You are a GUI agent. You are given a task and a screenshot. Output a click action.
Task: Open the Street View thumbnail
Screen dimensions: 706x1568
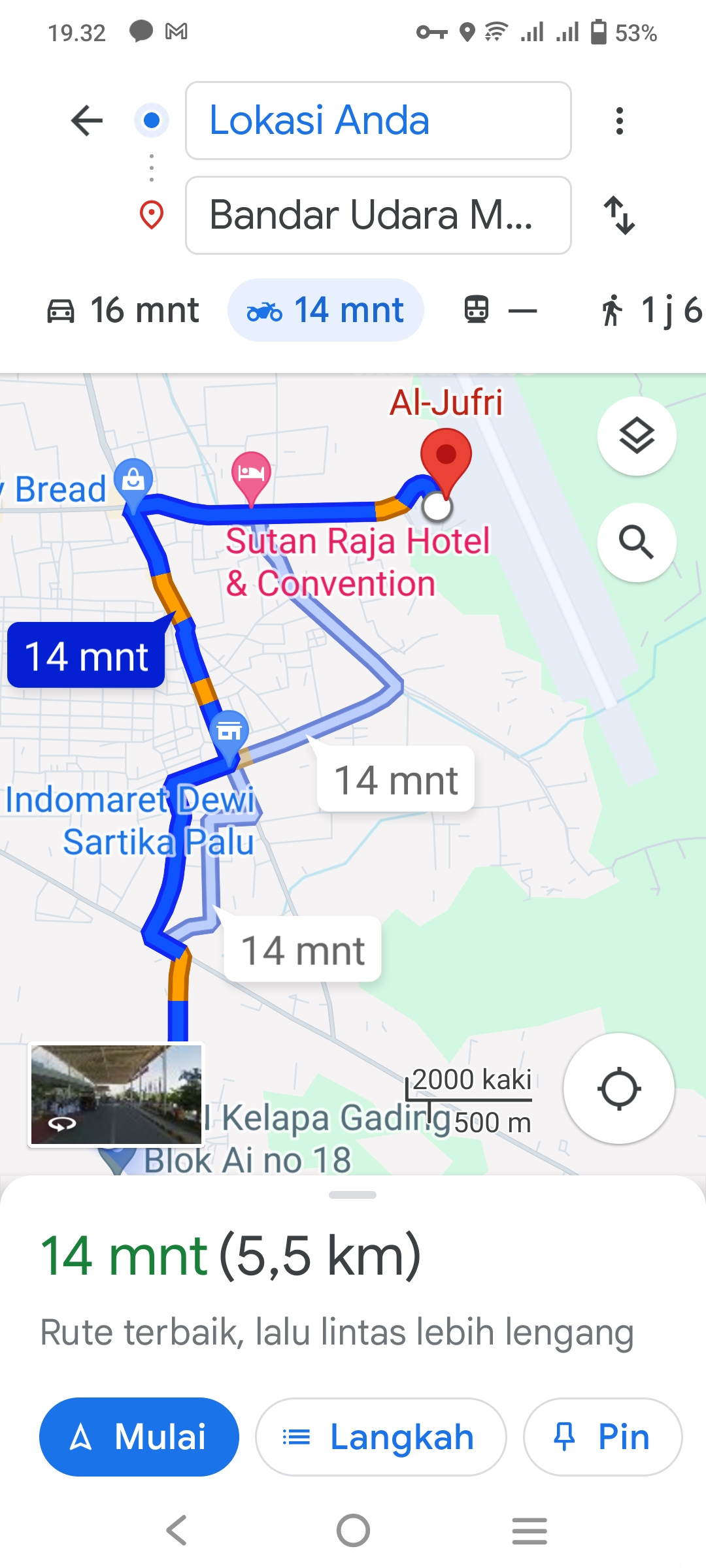[x=116, y=1094]
